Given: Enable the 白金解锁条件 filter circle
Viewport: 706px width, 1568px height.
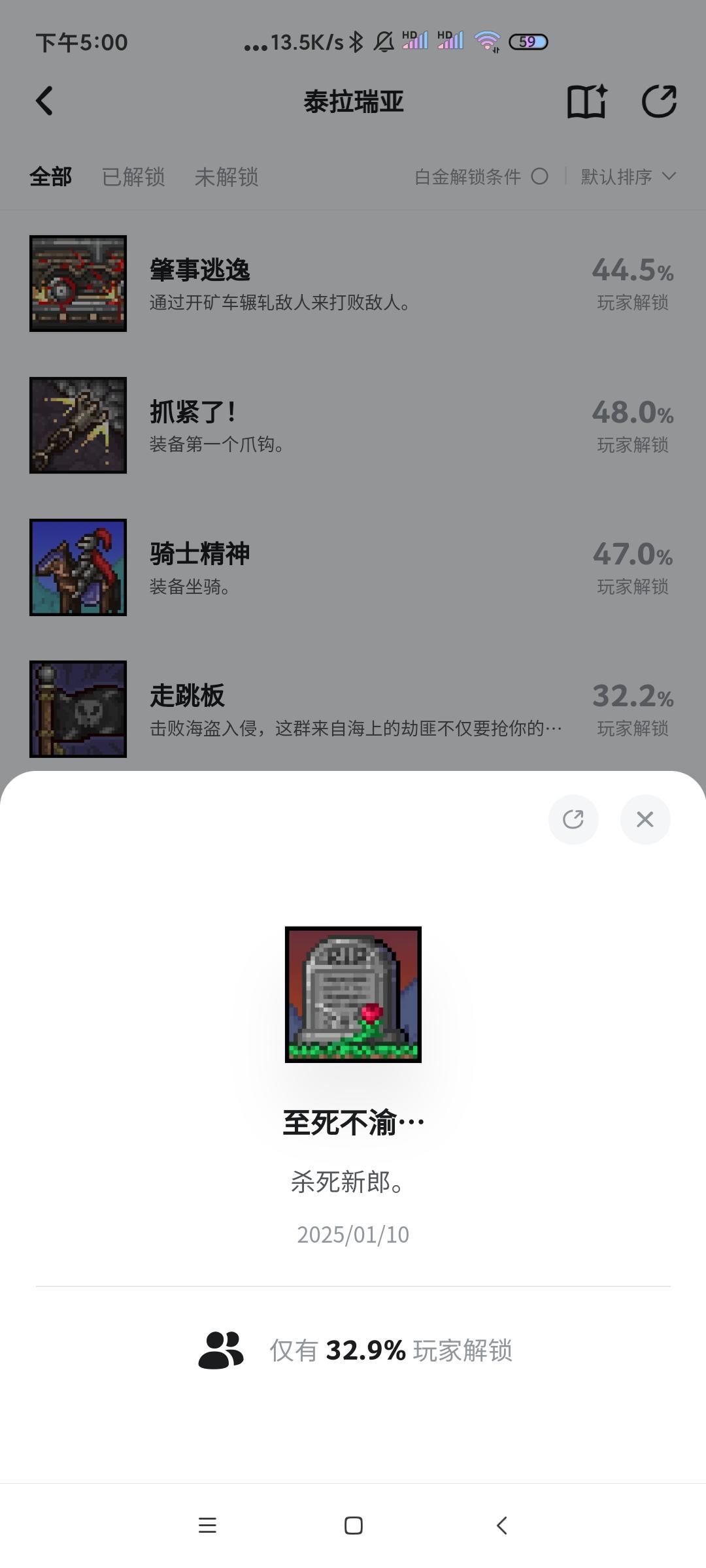Looking at the screenshot, I should (541, 176).
